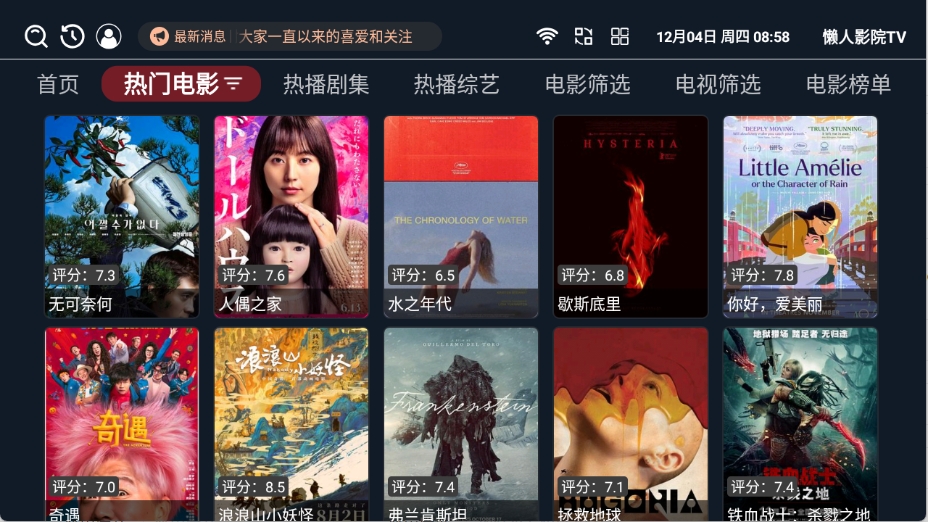Screen dimensions: 928x522
Task: Open the movie 人偶之家
Action: [x=291, y=216]
